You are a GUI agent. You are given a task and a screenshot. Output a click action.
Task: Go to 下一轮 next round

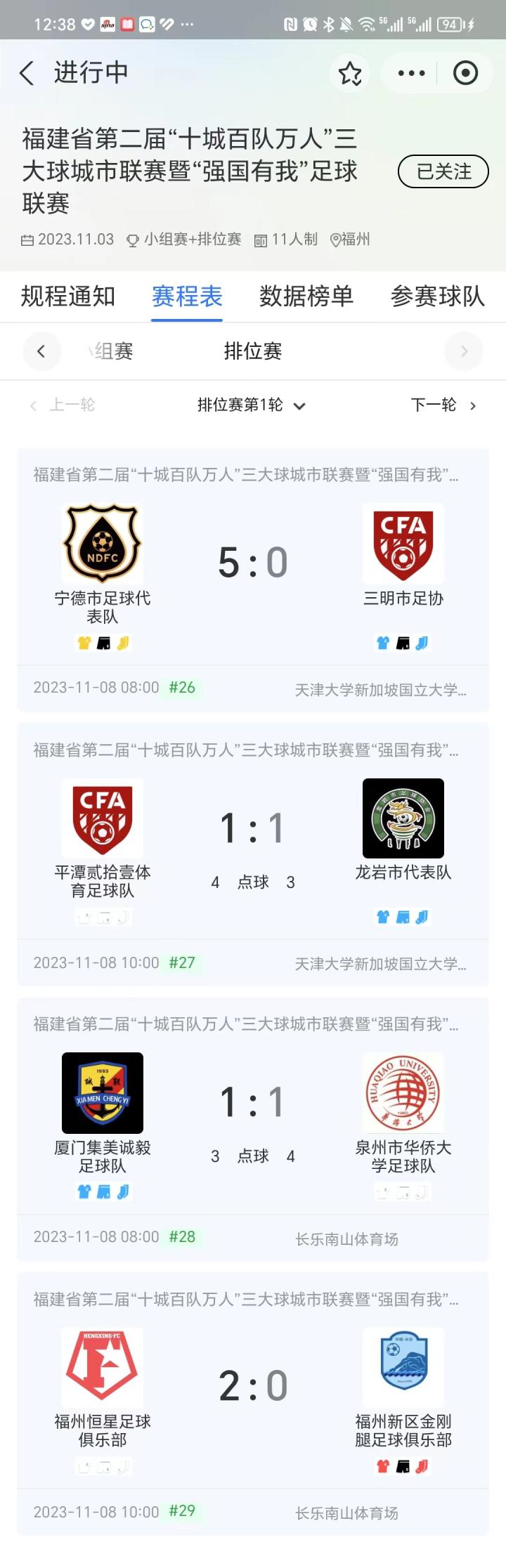[x=443, y=405]
